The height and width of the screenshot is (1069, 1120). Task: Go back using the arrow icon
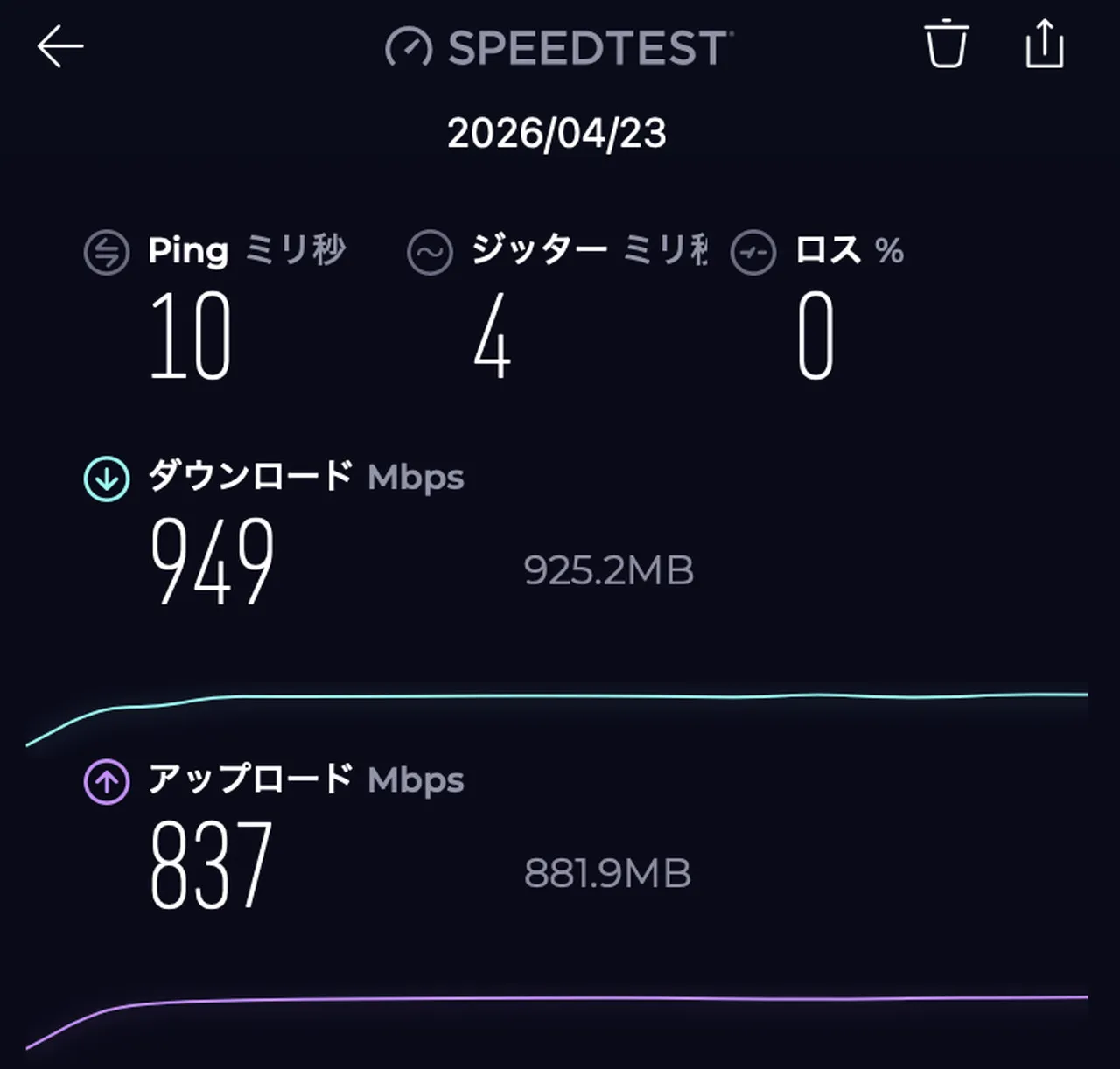59,46
